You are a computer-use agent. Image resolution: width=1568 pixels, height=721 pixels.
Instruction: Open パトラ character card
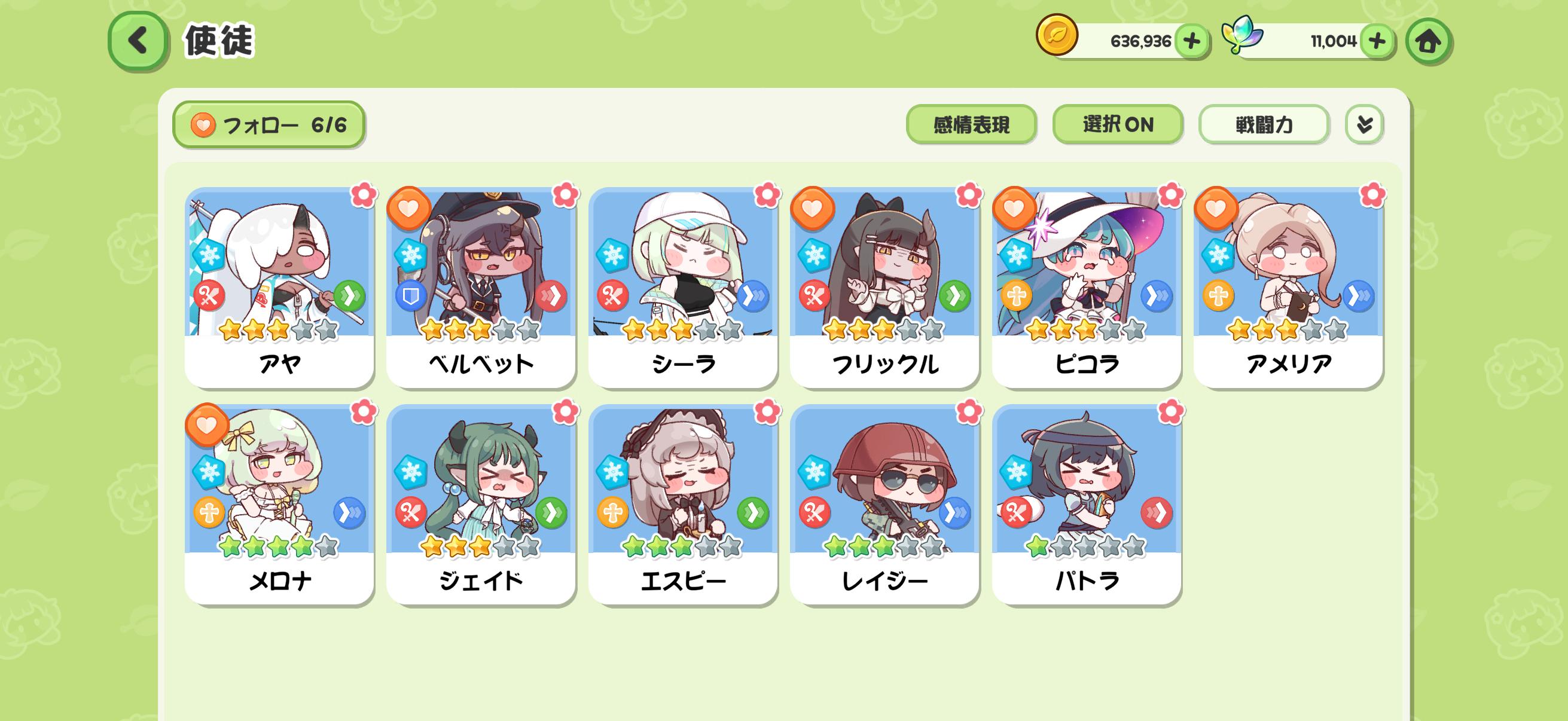point(1086,504)
